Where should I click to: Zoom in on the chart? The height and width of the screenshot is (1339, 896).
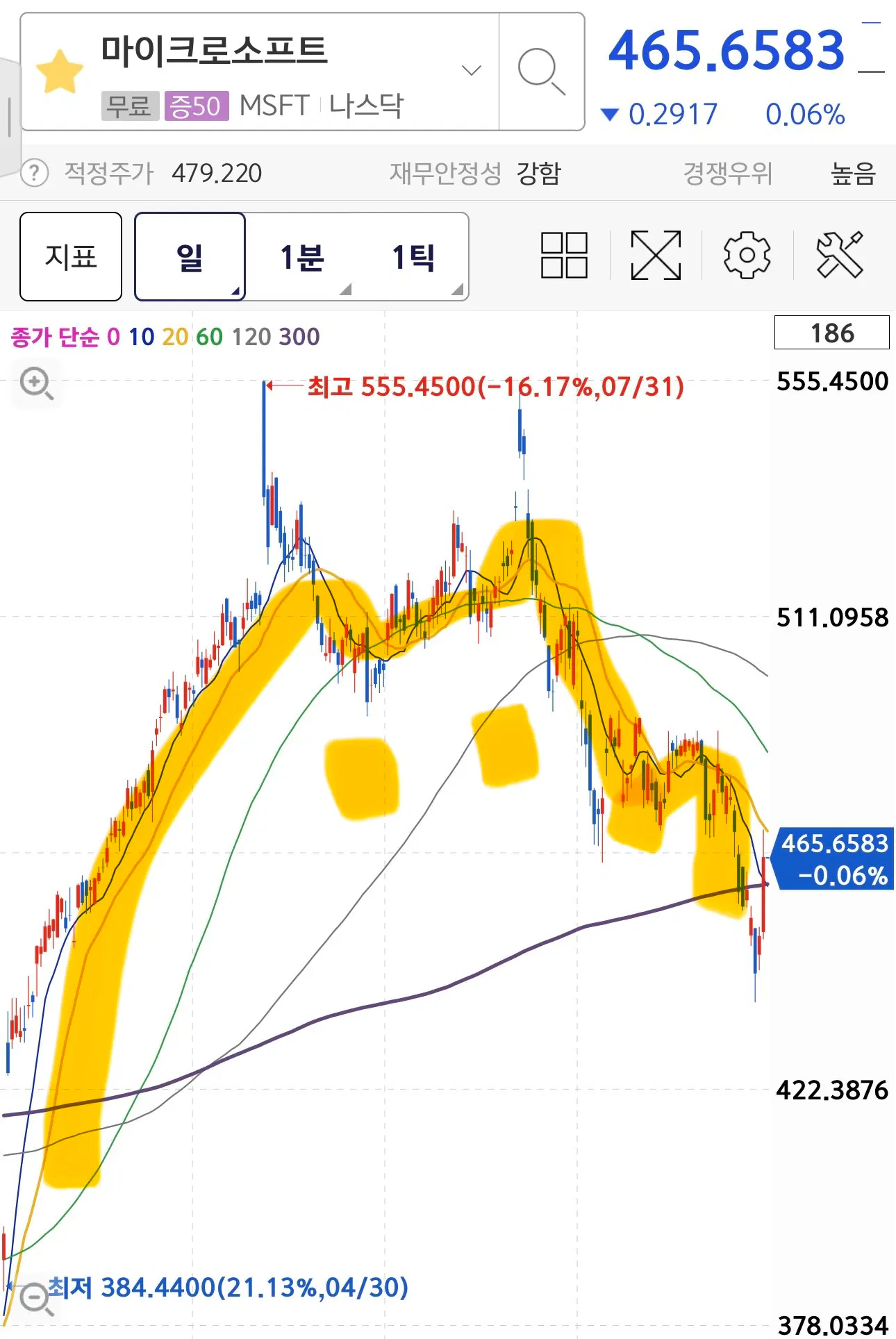tap(36, 384)
